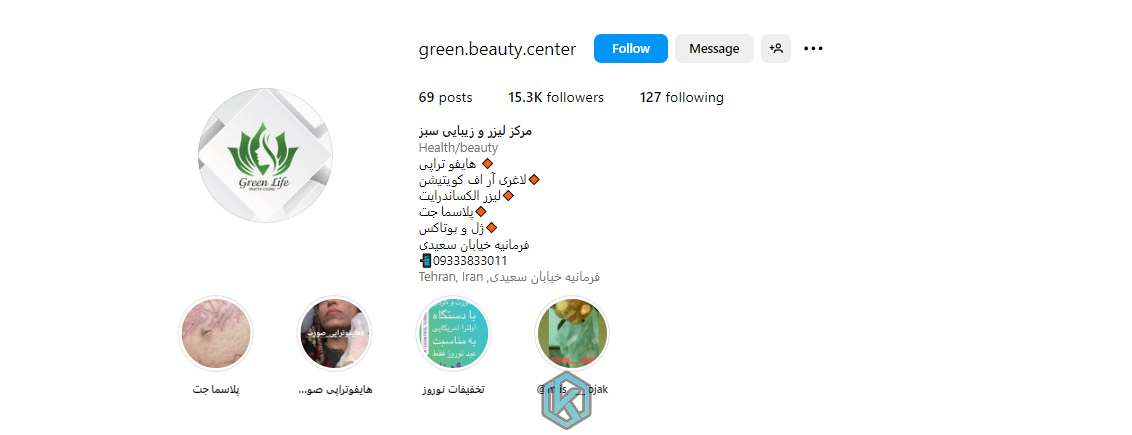Open the تخفیفات نوروز story highlight

[x=453, y=334]
